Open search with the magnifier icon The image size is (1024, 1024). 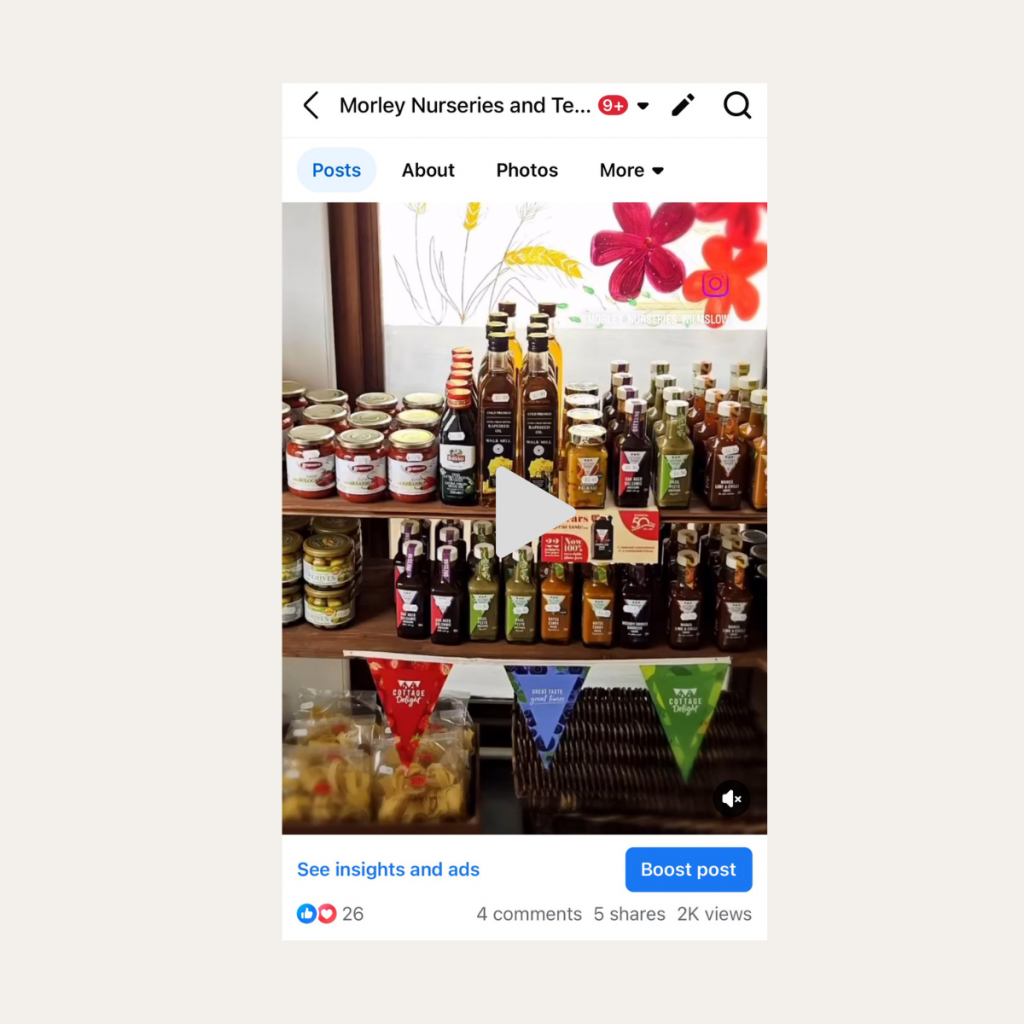737,105
